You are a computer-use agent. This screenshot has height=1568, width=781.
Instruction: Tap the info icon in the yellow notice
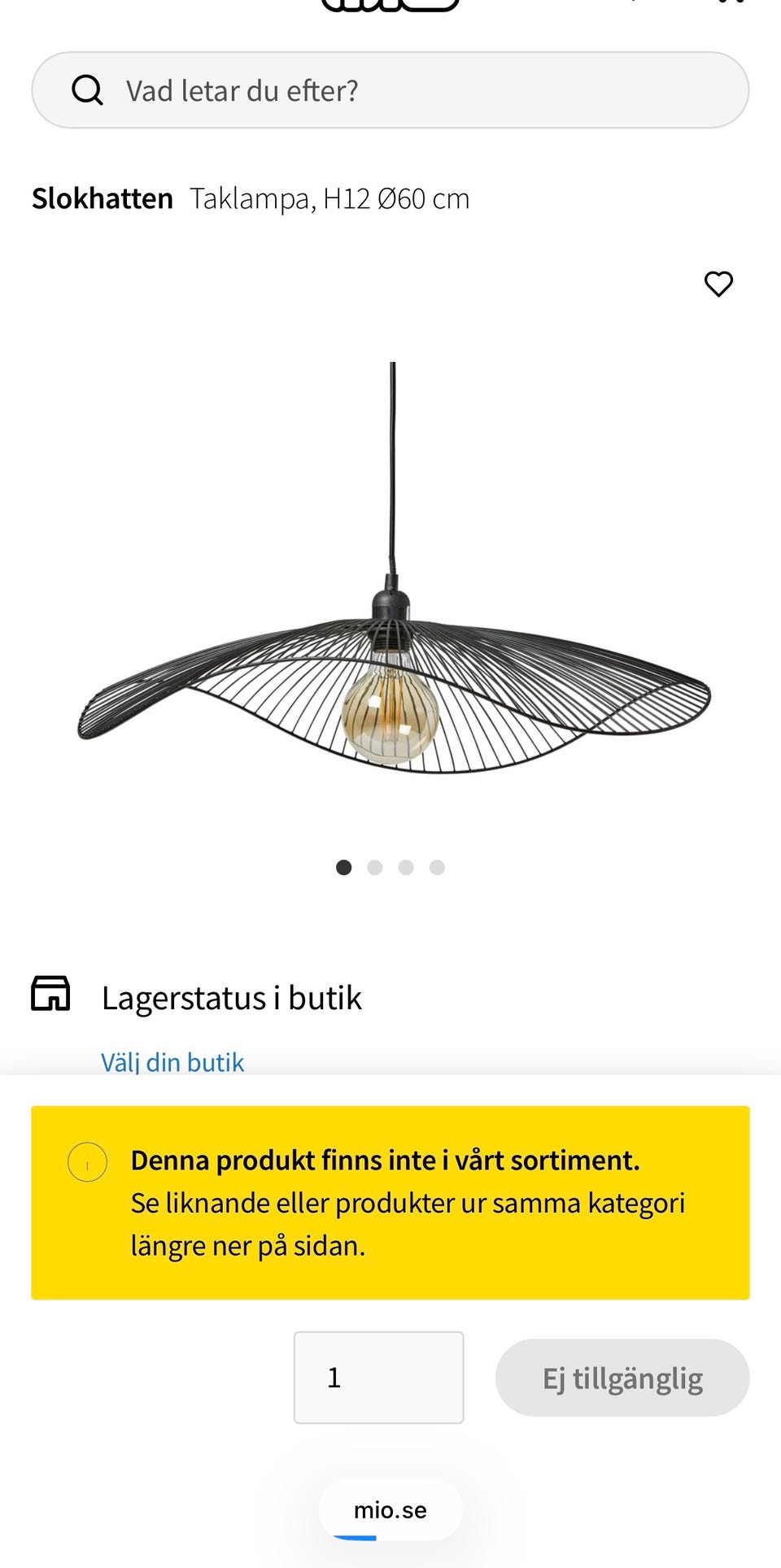tap(87, 1161)
